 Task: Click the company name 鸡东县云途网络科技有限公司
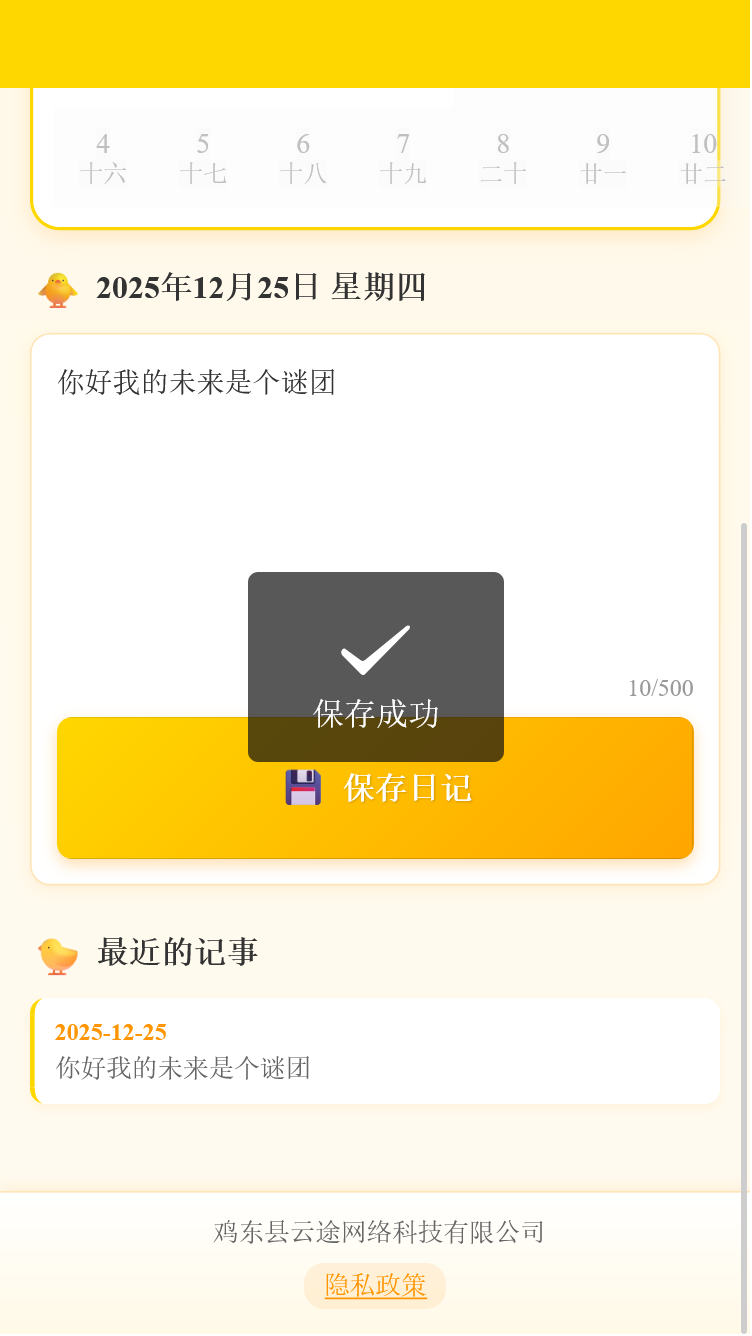pyautogui.click(x=376, y=1232)
